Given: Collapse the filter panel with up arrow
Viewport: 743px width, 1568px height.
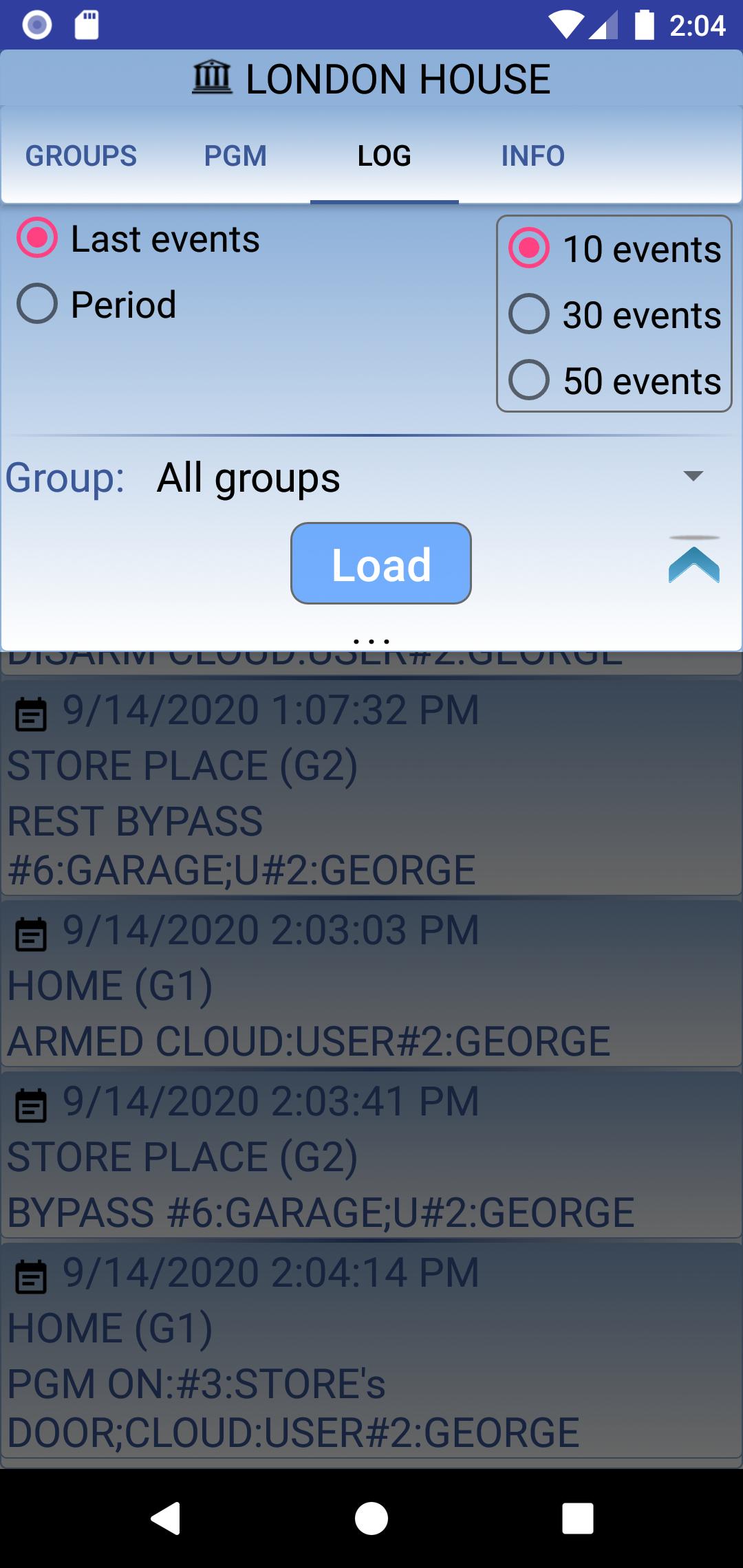Looking at the screenshot, I should click(693, 564).
